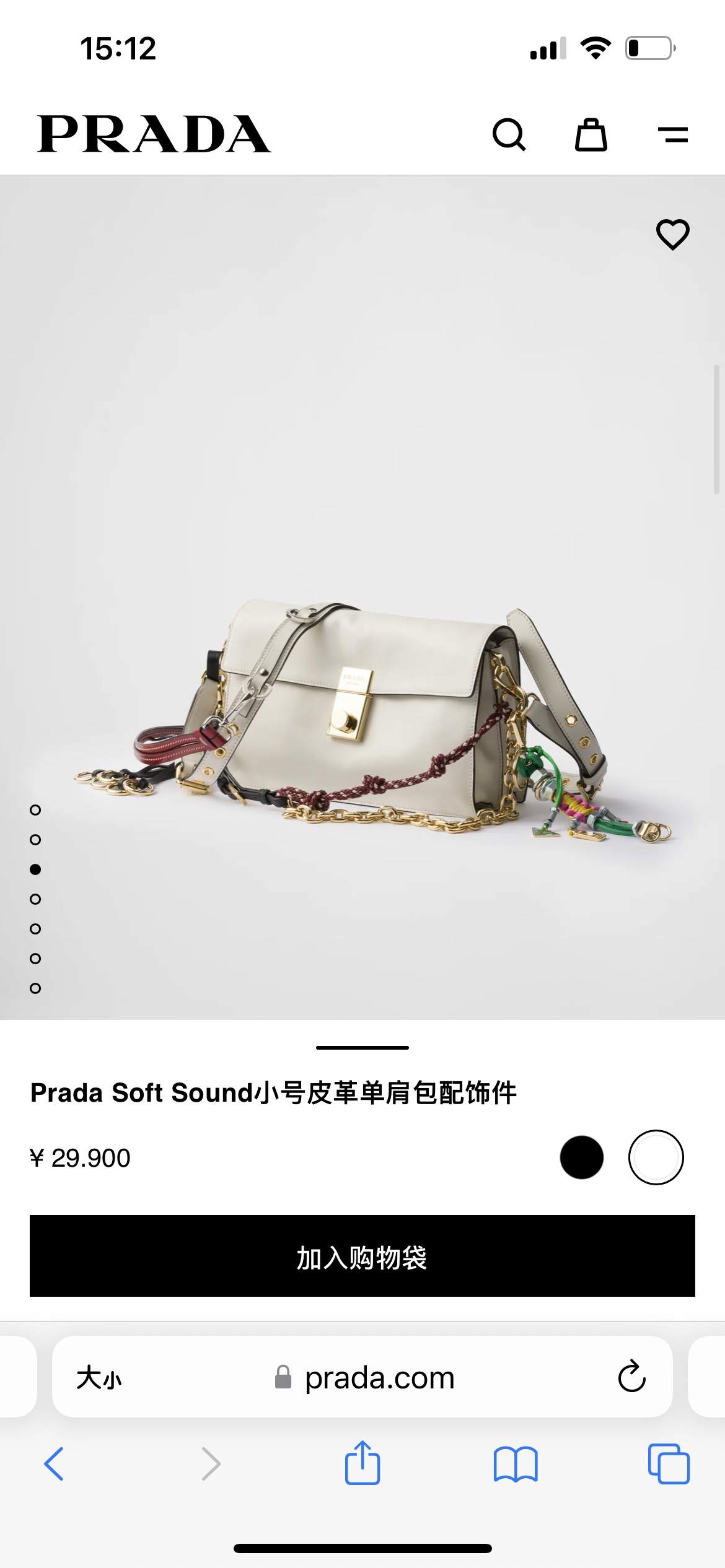Tap 加入购物袋 to add to bag
Viewport: 725px width, 1568px height.
coord(362,1256)
